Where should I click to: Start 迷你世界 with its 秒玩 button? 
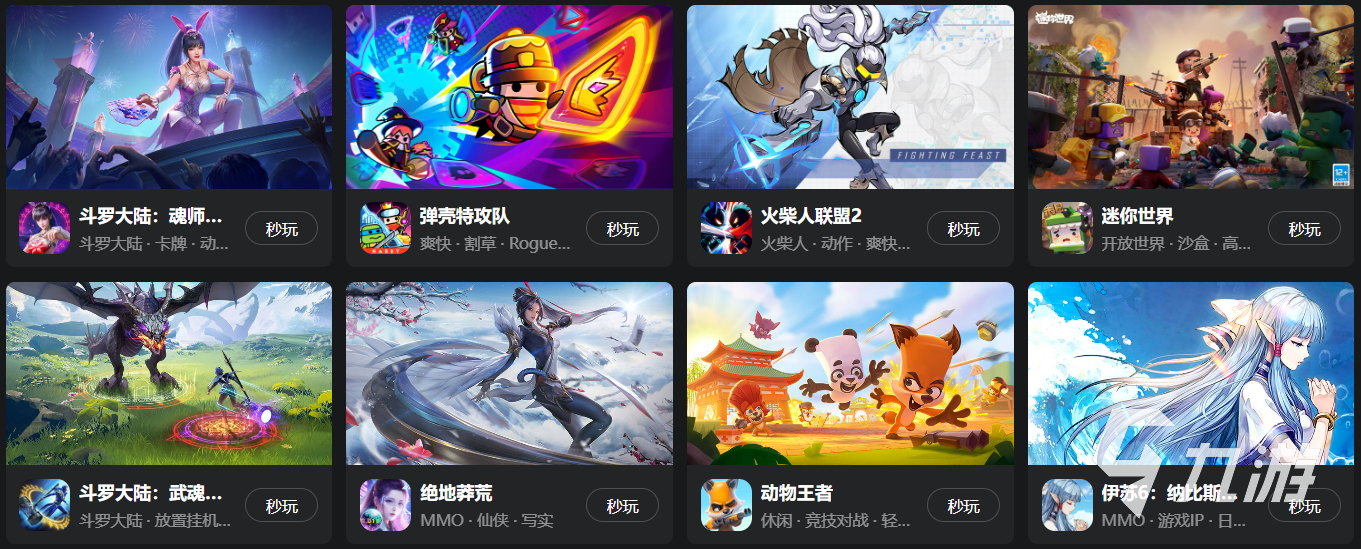[1304, 229]
